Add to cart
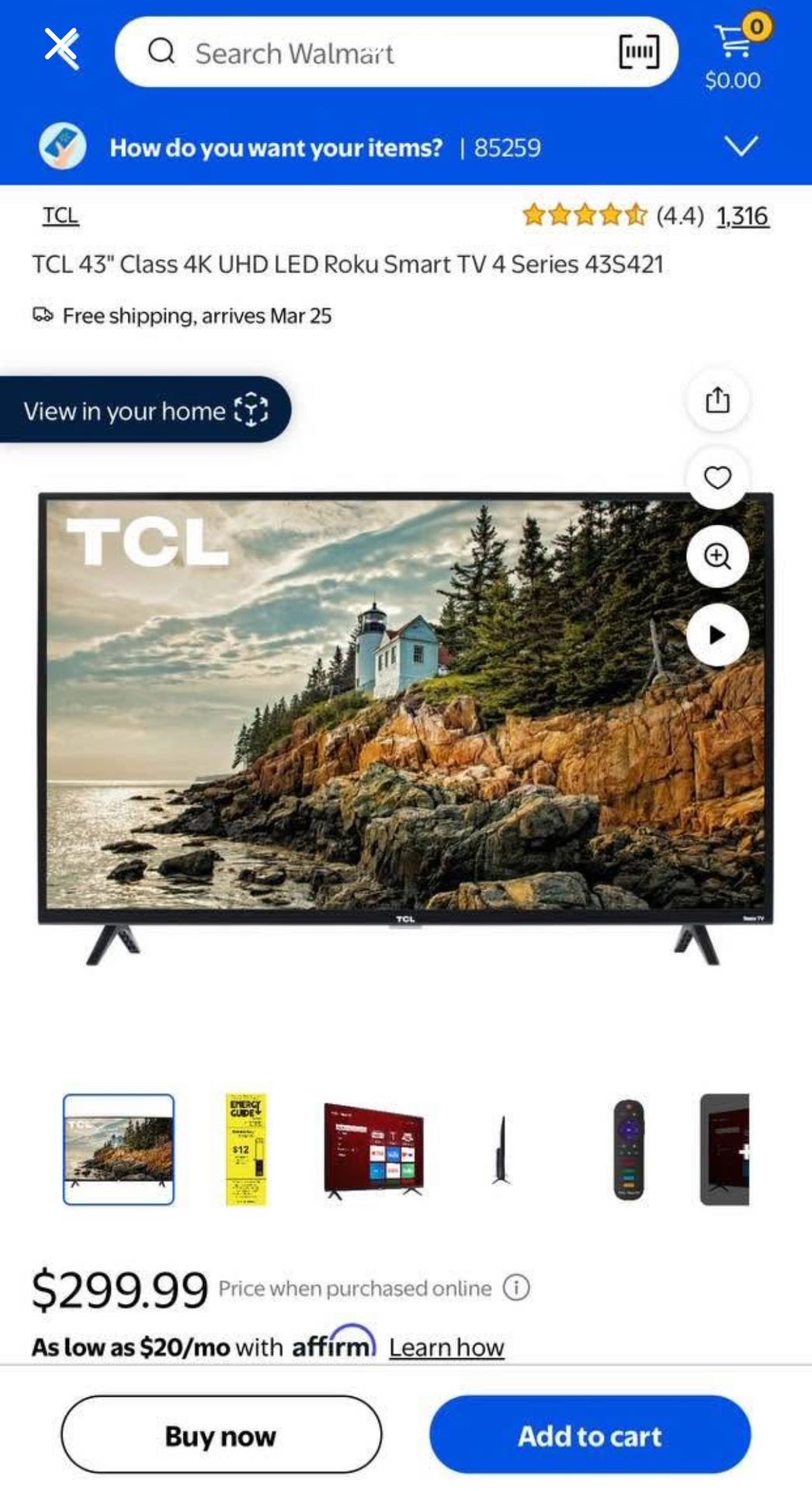The width and height of the screenshot is (812, 1491). coord(590,1435)
